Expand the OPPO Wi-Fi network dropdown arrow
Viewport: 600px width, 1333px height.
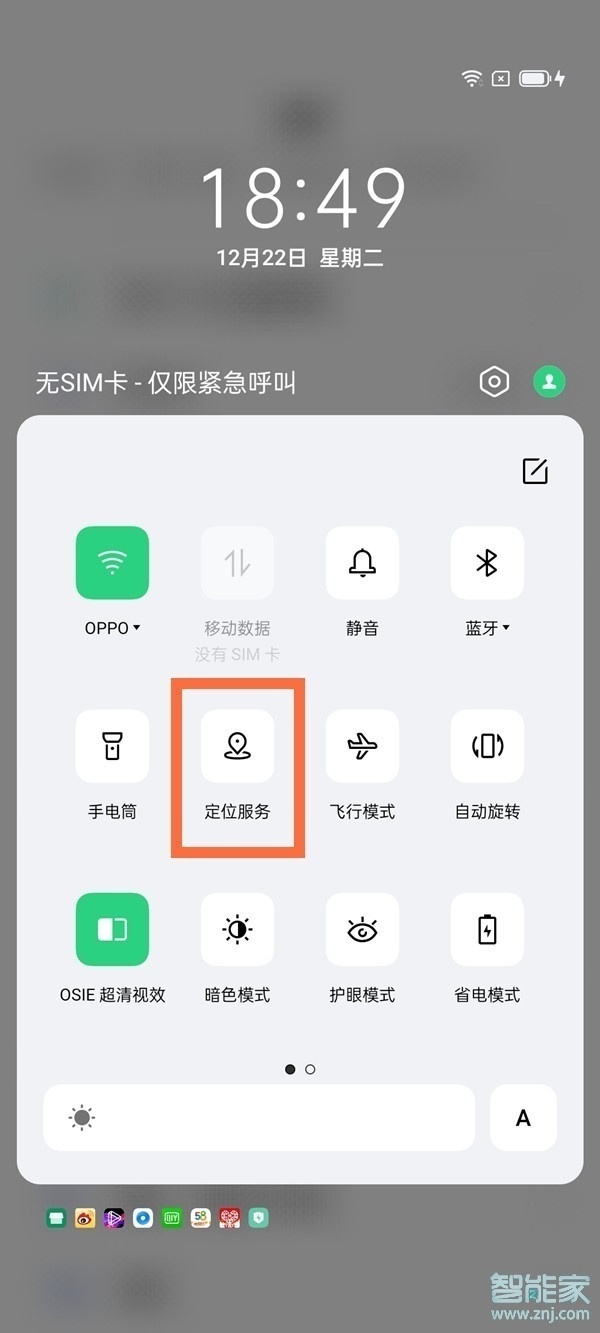(x=137, y=628)
